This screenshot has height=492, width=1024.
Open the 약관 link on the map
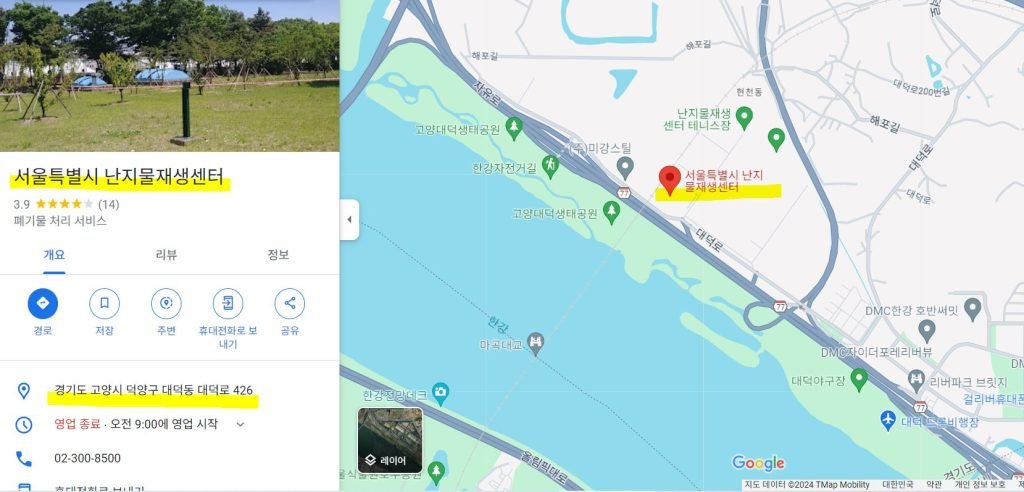click(932, 485)
